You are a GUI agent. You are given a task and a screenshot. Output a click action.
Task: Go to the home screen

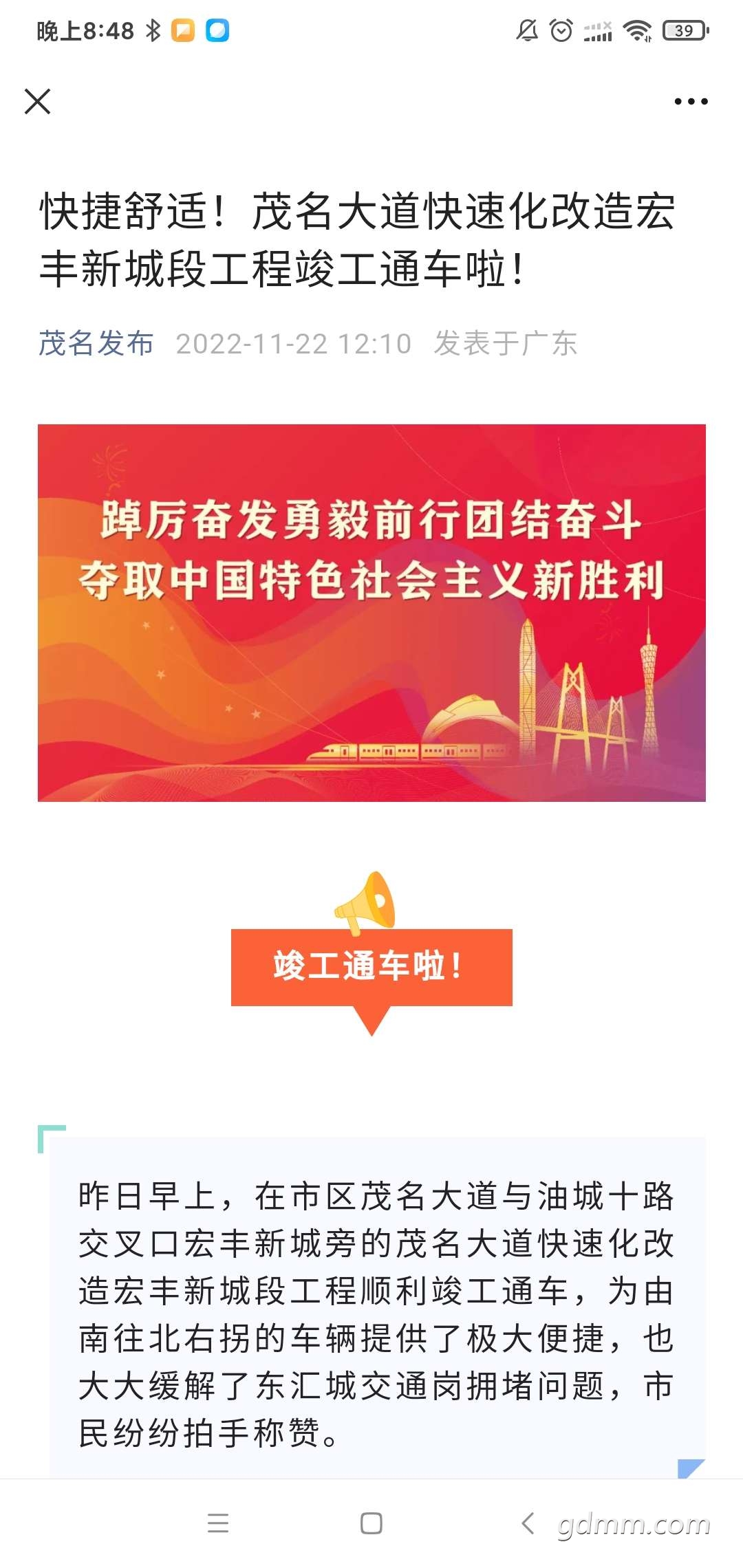[371, 1523]
